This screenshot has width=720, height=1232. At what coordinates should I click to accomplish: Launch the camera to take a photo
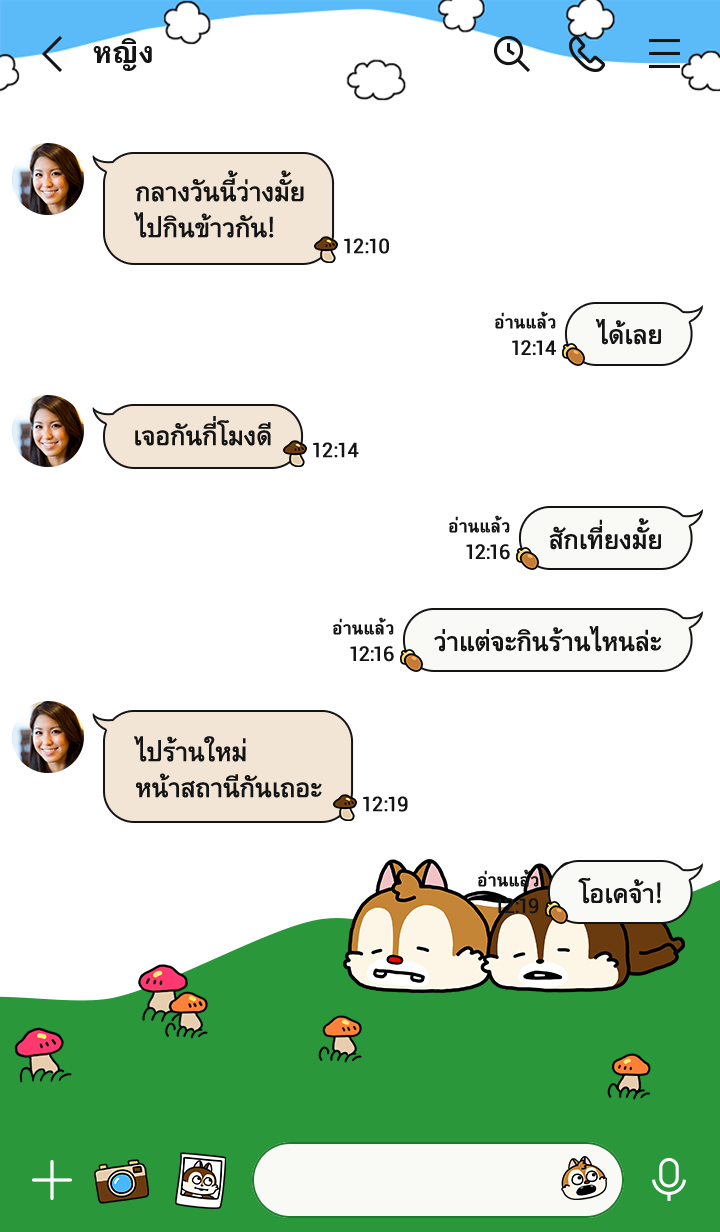(x=121, y=1181)
